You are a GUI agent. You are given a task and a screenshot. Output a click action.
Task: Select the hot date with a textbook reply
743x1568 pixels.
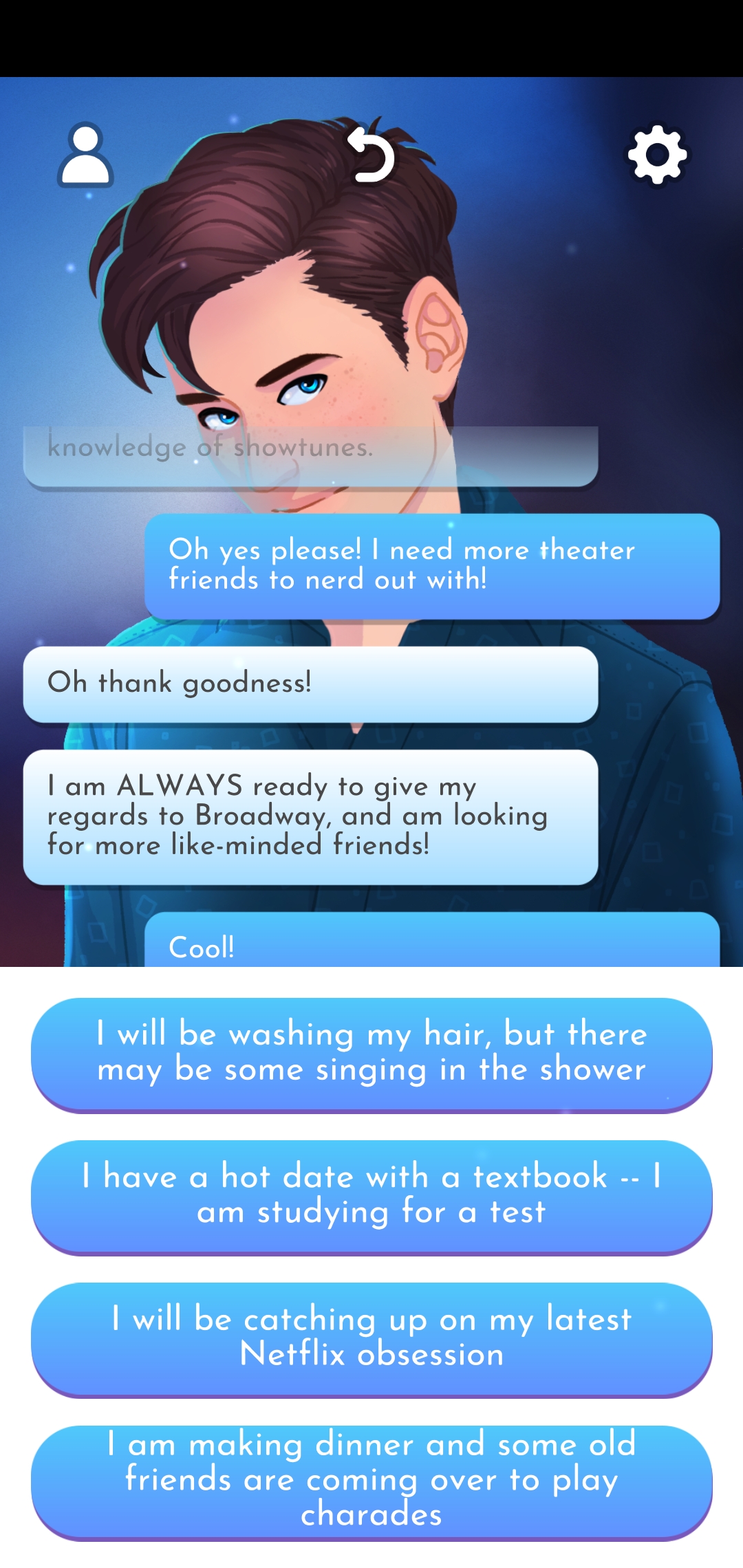click(x=371, y=1195)
